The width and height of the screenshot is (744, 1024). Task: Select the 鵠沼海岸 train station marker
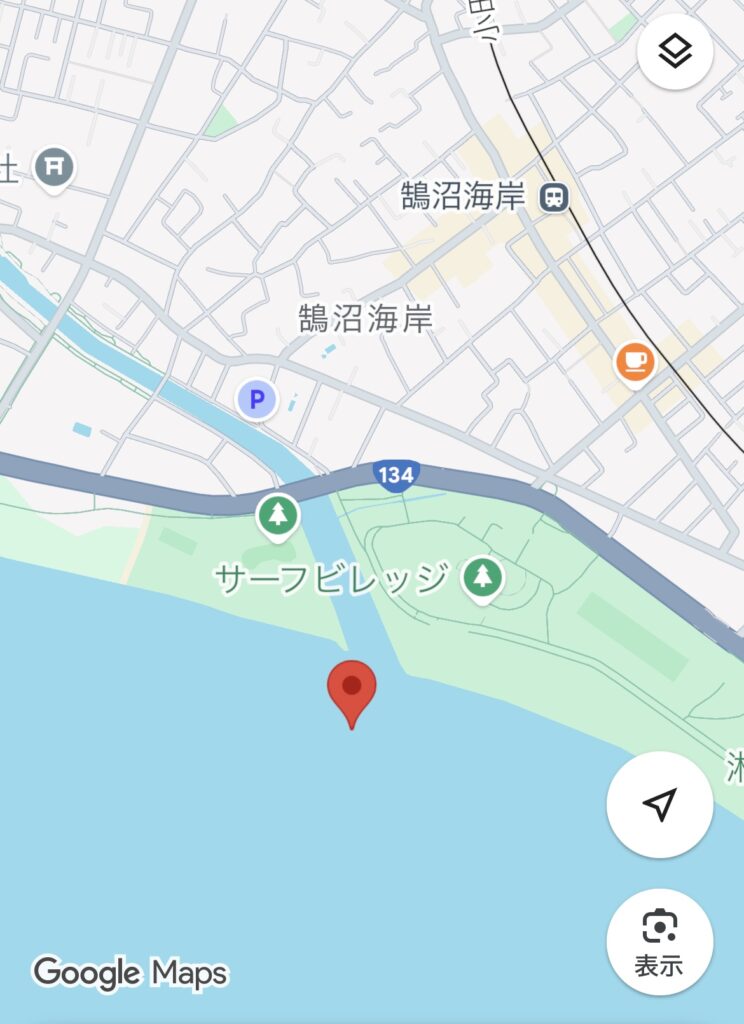(553, 197)
